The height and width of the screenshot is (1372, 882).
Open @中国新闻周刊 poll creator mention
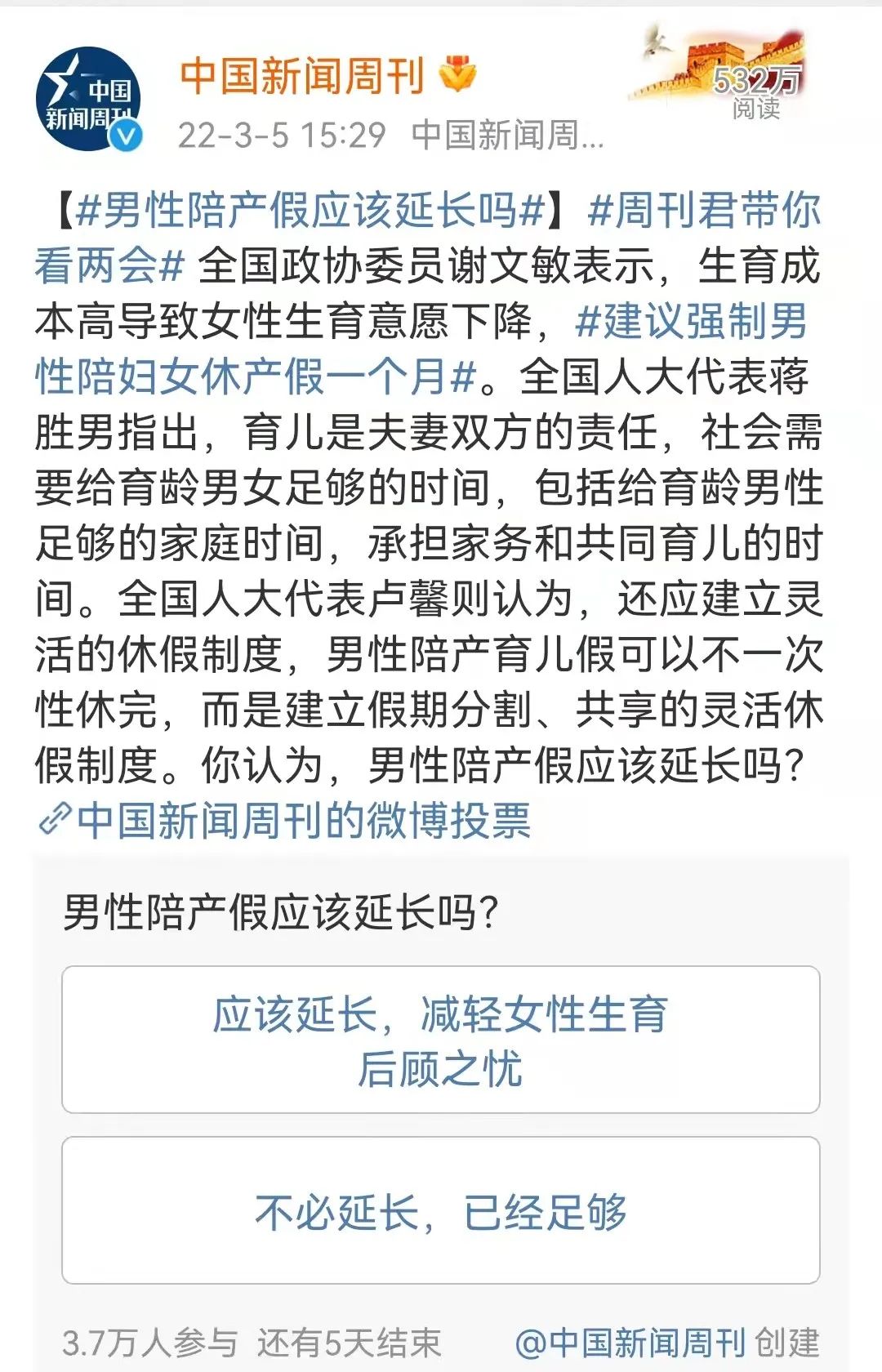point(630,1343)
